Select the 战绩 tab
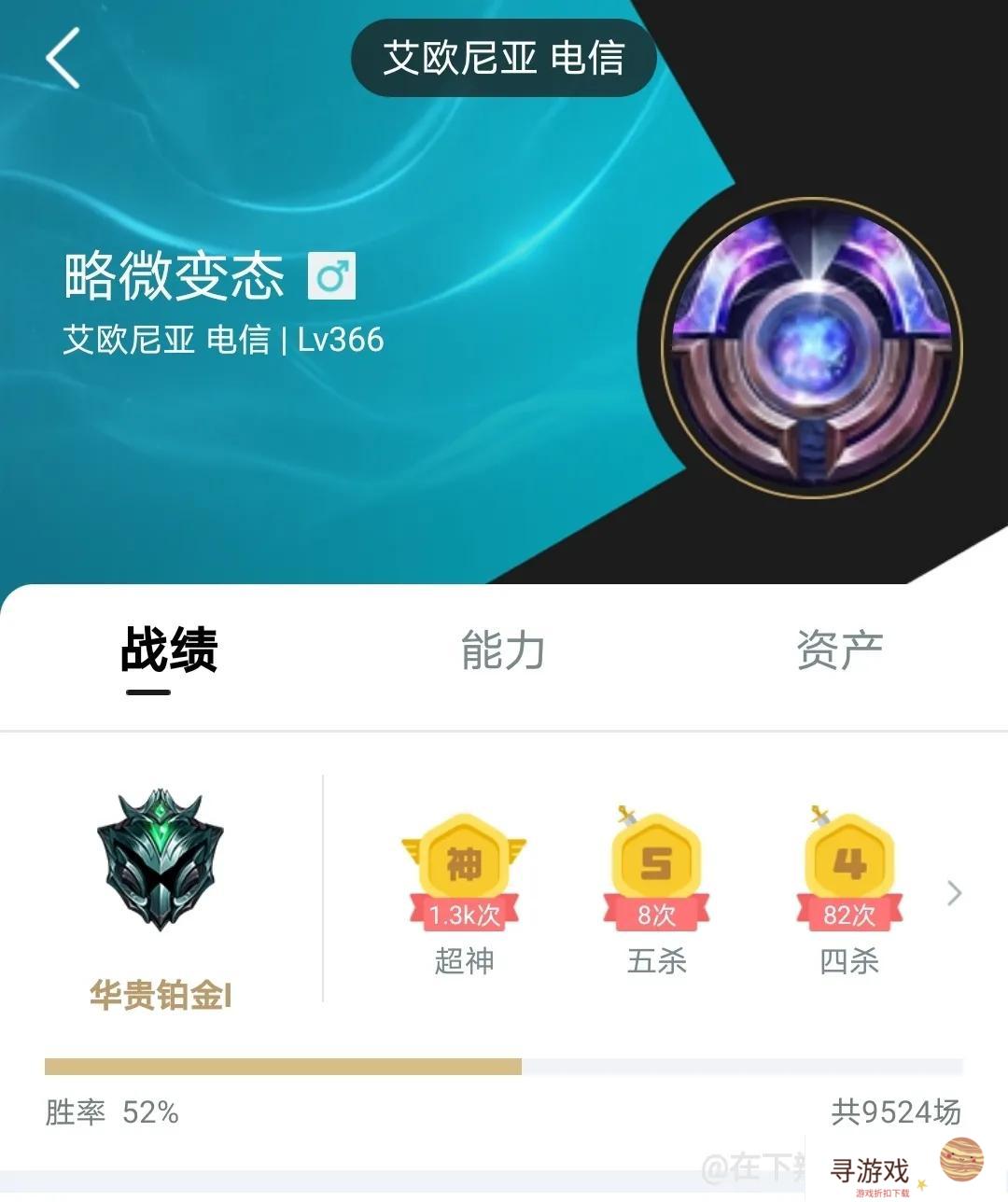Screen dimensions: 1008x1202 pyautogui.click(x=169, y=650)
